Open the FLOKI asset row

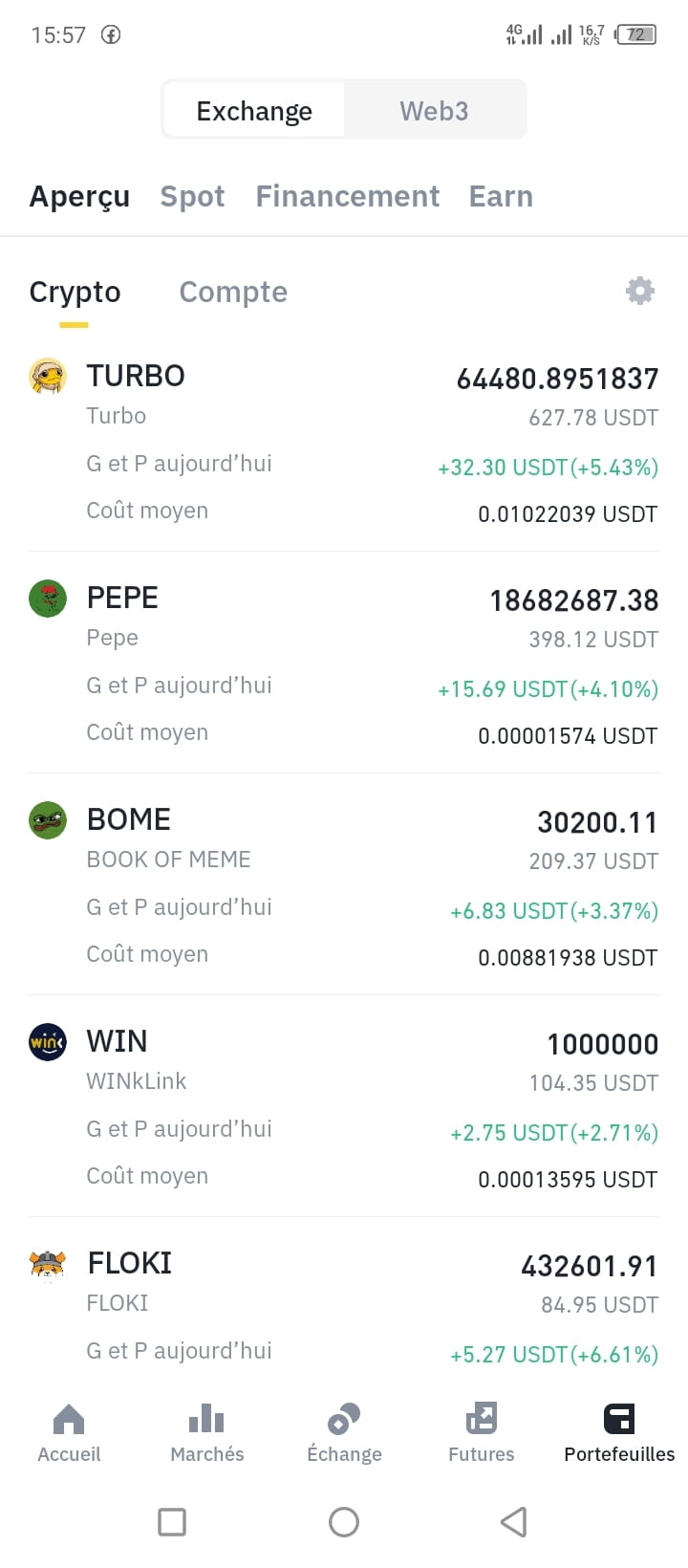pos(344,1306)
